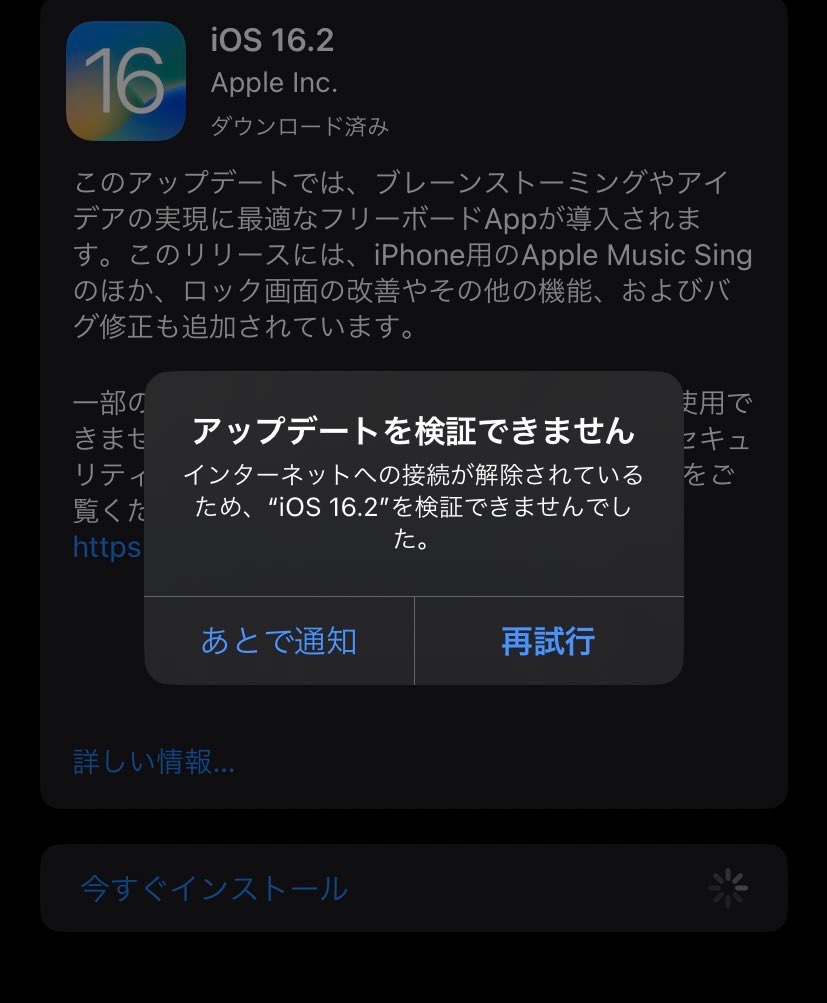Tap the alert body explaining the connection issue
This screenshot has height=1003, width=827.
(x=413, y=505)
